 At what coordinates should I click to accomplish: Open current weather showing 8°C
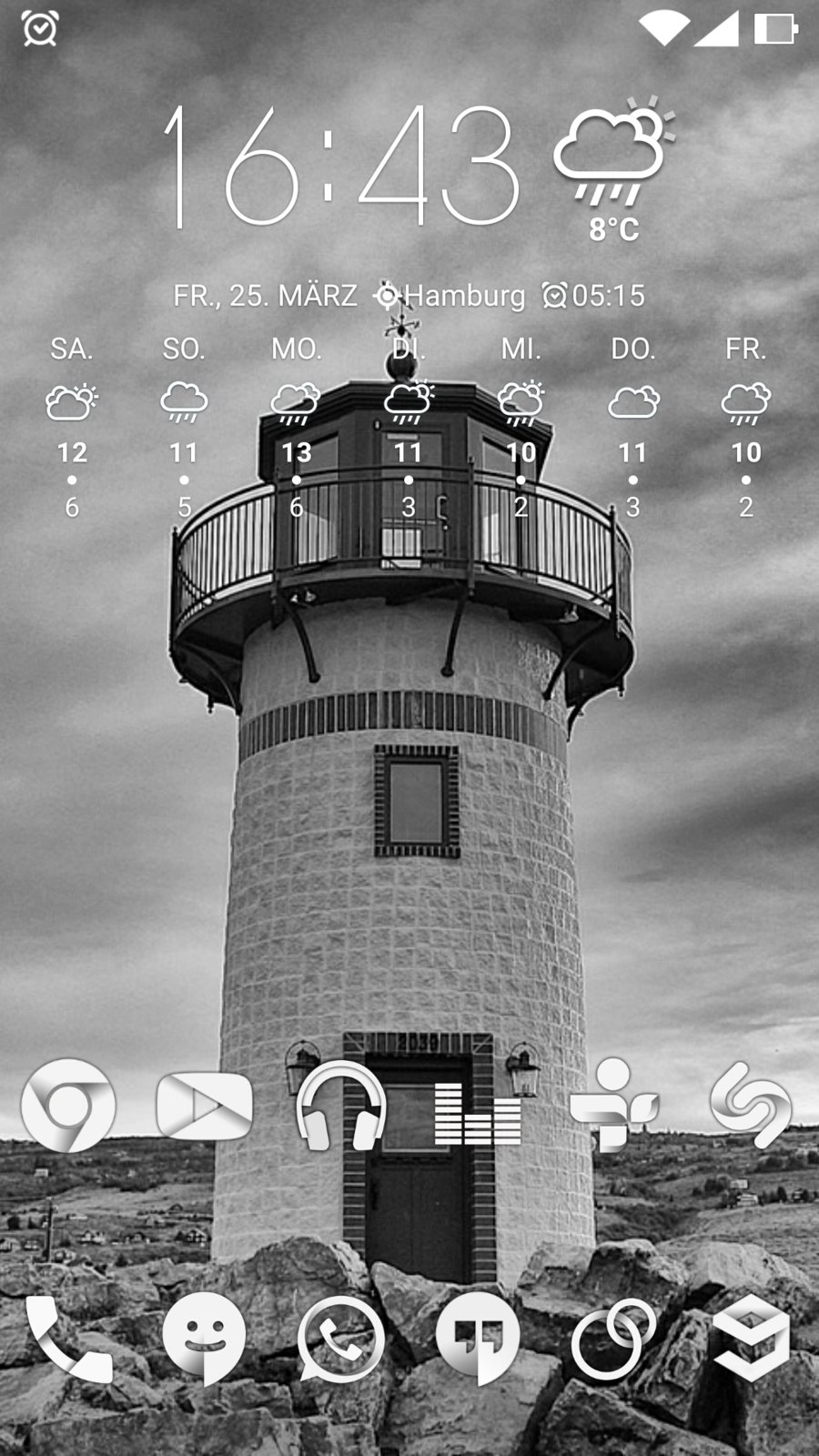613,168
